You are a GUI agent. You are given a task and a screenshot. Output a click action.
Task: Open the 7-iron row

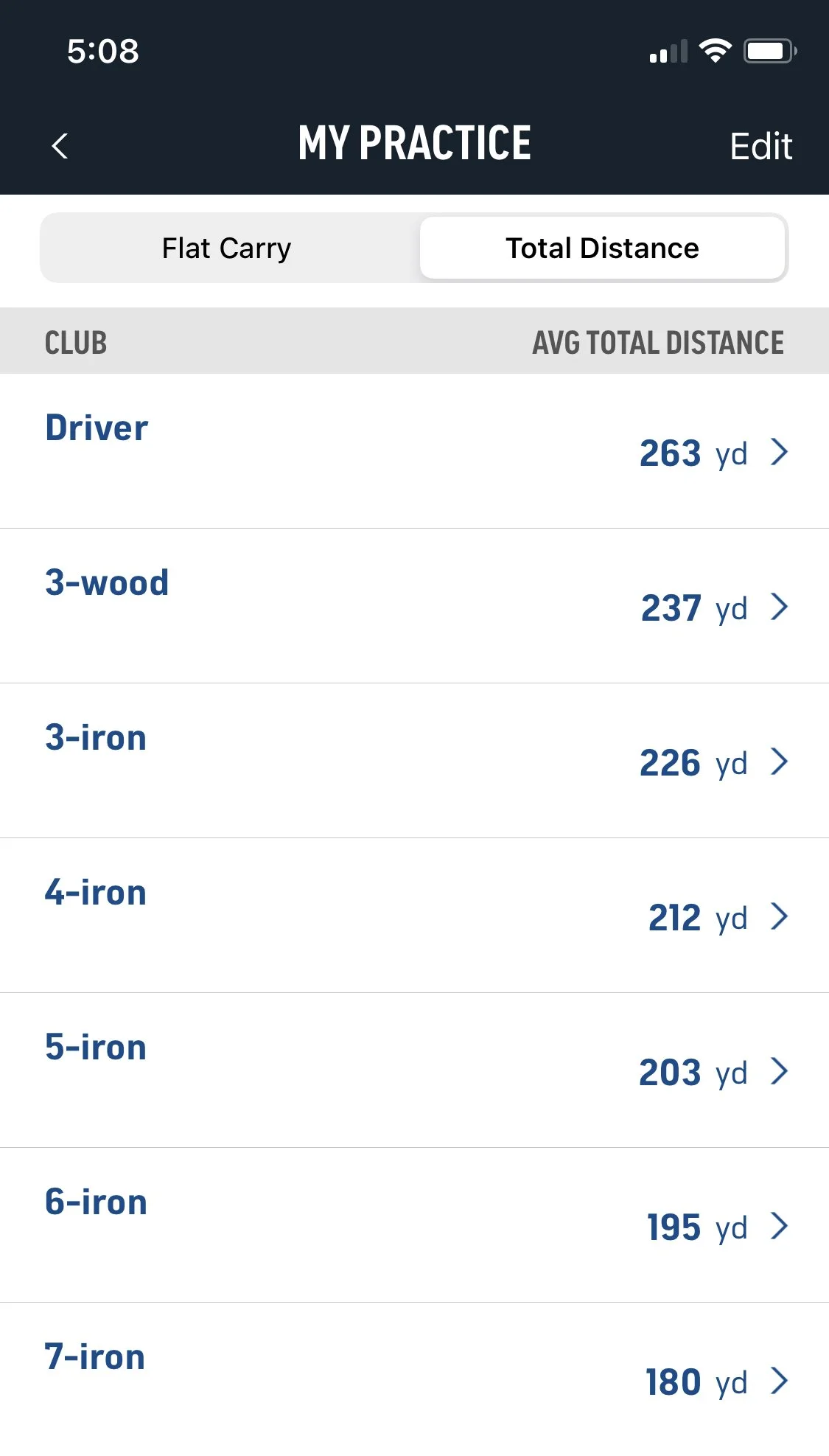414,1379
